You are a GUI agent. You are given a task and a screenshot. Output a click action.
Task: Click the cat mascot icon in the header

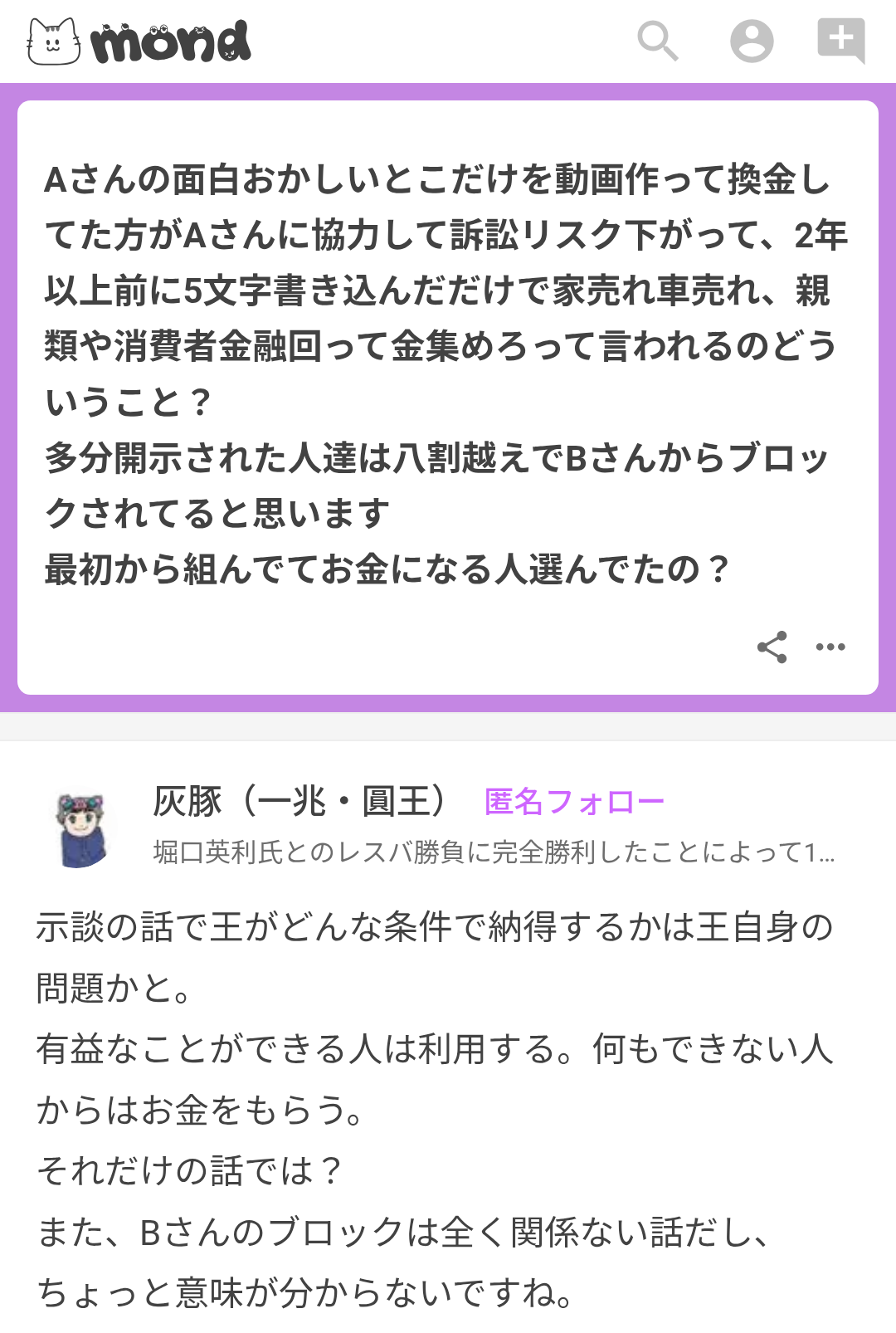point(51,40)
